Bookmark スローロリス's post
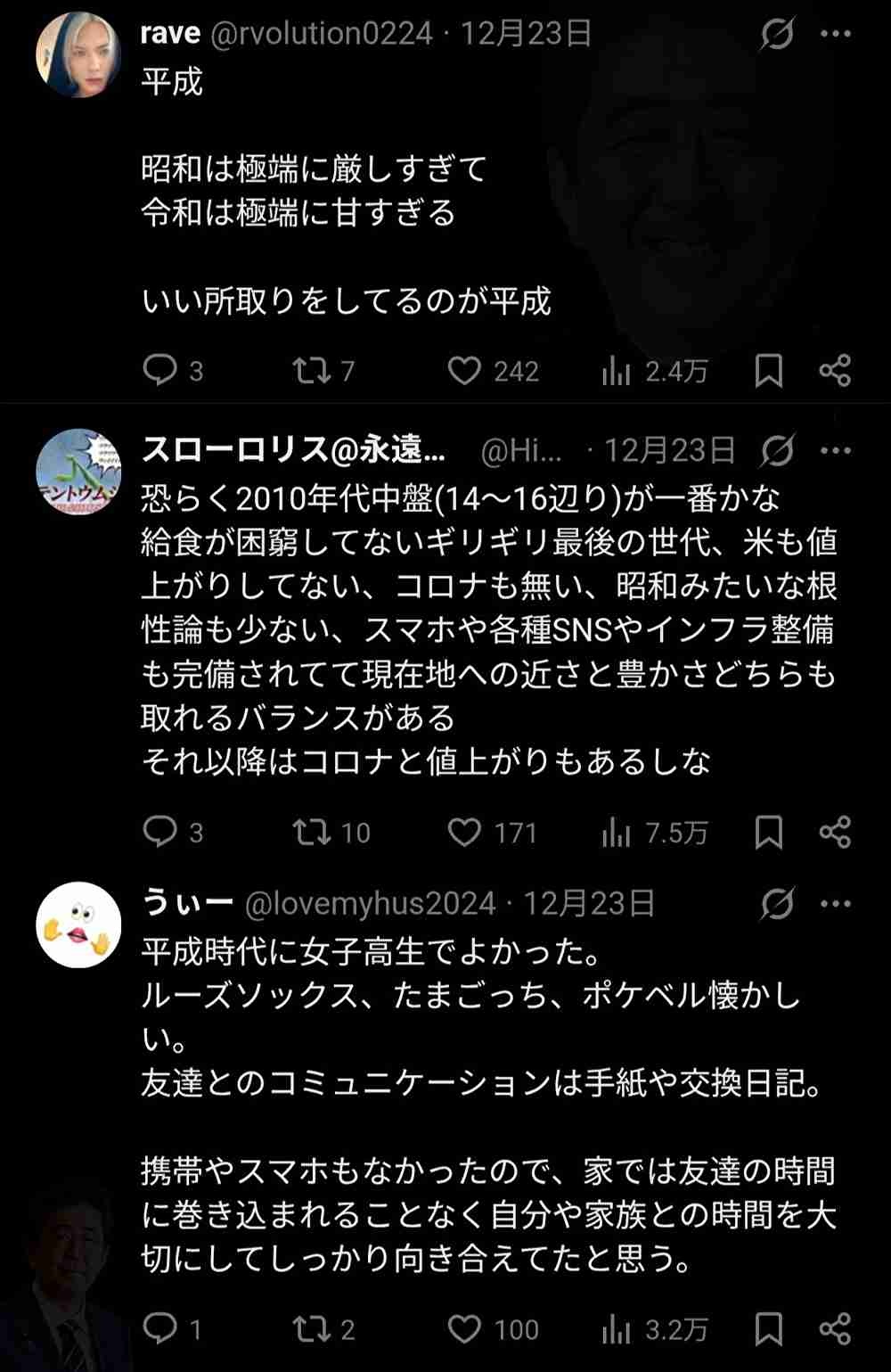The width and height of the screenshot is (891, 1372). click(768, 832)
